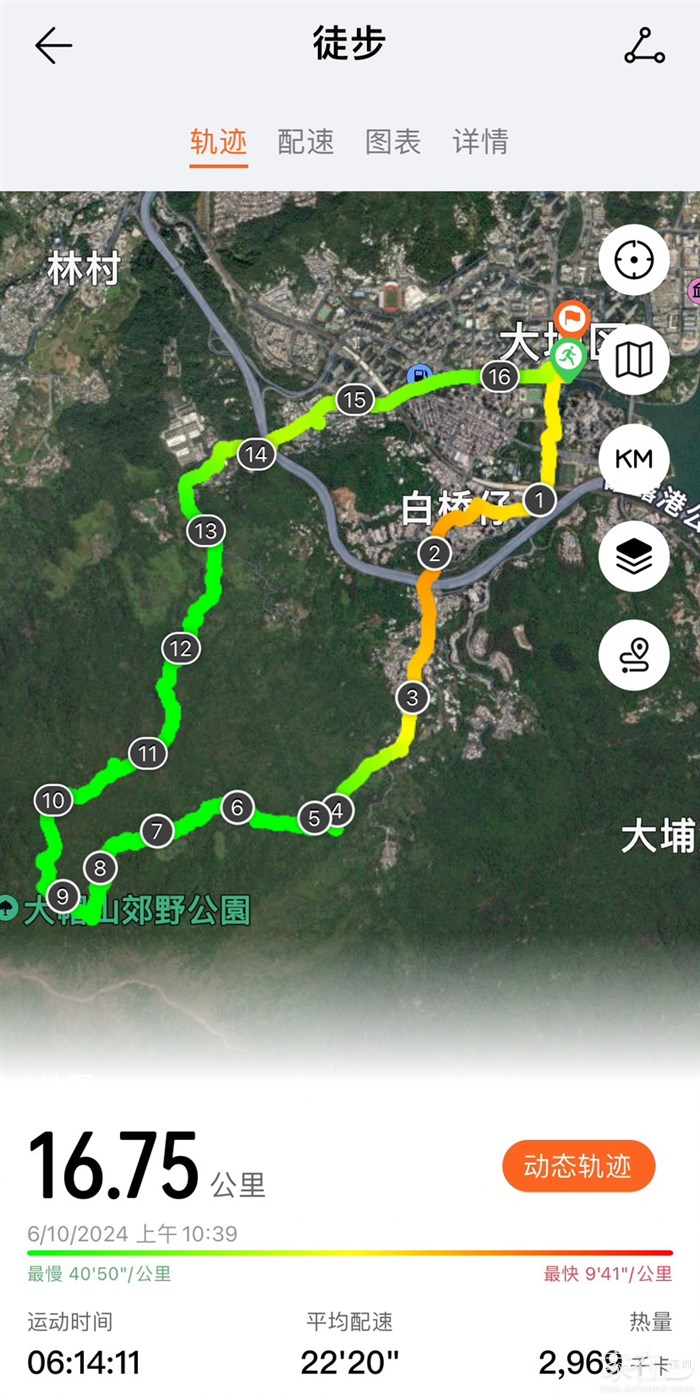Viewport: 700px width, 1395px height.
Task: Switch to the 配速 tab
Action: (306, 142)
